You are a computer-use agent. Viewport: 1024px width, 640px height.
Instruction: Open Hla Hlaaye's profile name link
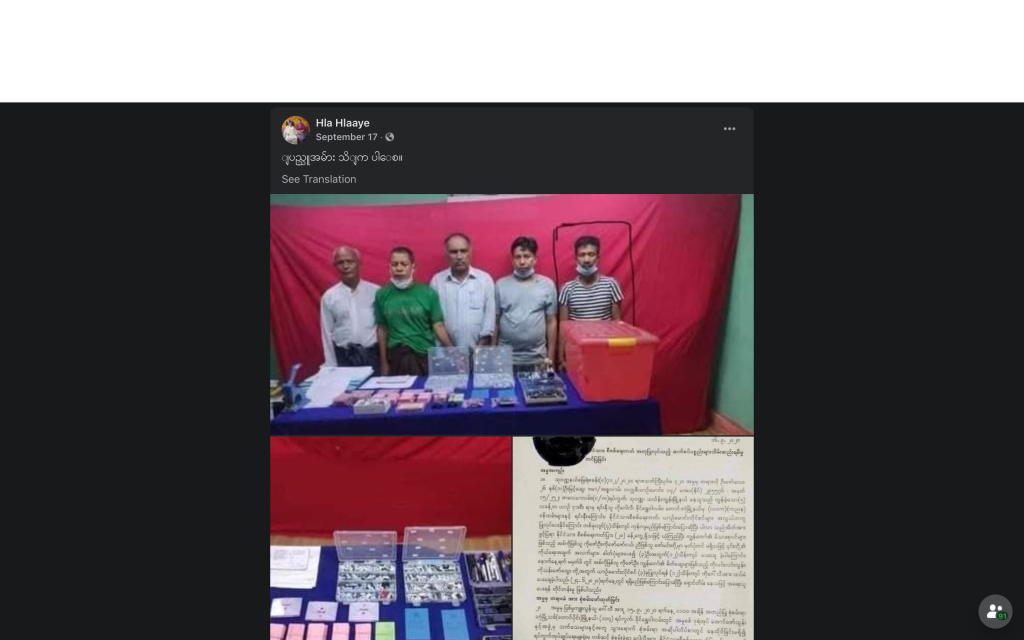(x=342, y=123)
